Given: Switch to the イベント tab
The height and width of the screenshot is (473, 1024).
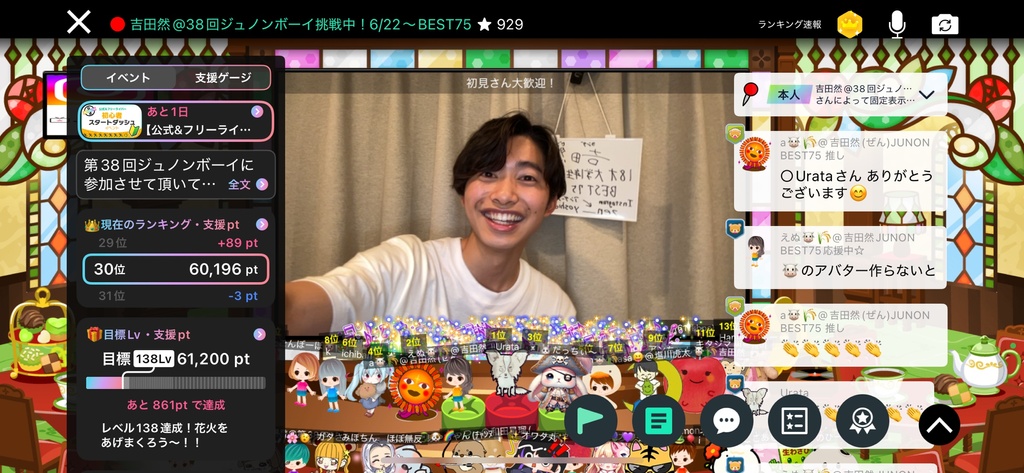Looking at the screenshot, I should [x=128, y=78].
